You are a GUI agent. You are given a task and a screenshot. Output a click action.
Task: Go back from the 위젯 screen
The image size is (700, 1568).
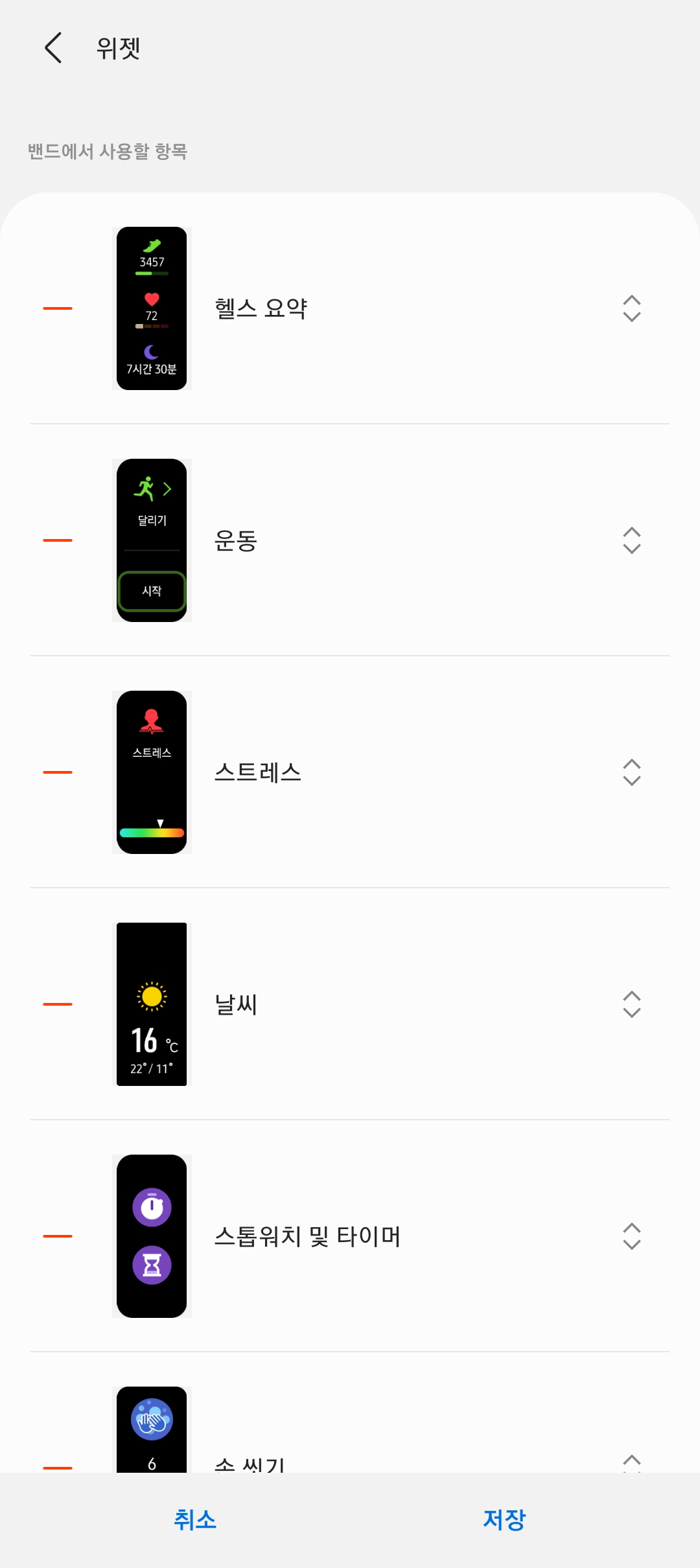[x=53, y=48]
